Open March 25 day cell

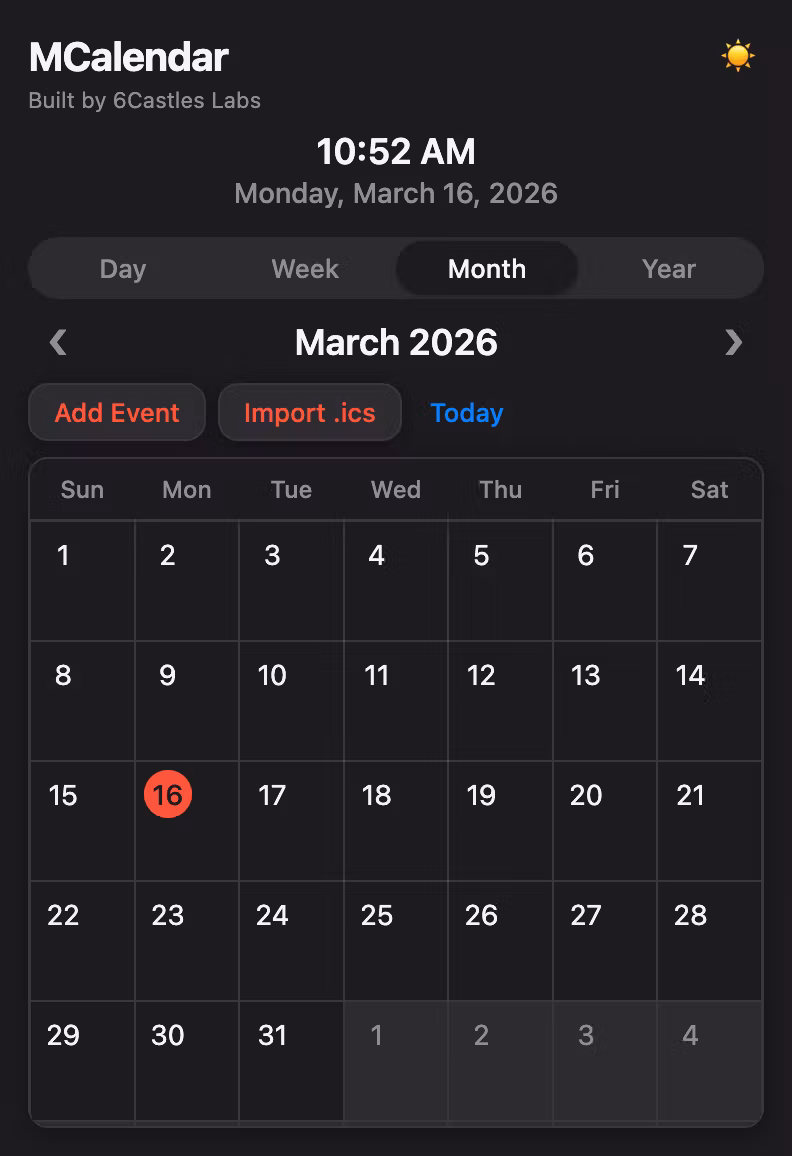tap(395, 940)
